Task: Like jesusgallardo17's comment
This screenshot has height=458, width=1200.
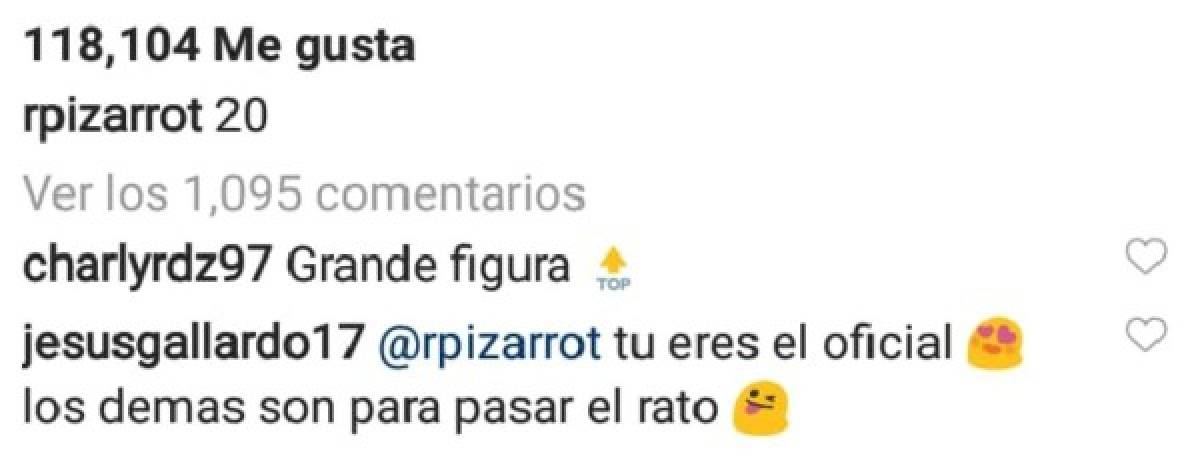Action: pyautogui.click(x=1146, y=334)
